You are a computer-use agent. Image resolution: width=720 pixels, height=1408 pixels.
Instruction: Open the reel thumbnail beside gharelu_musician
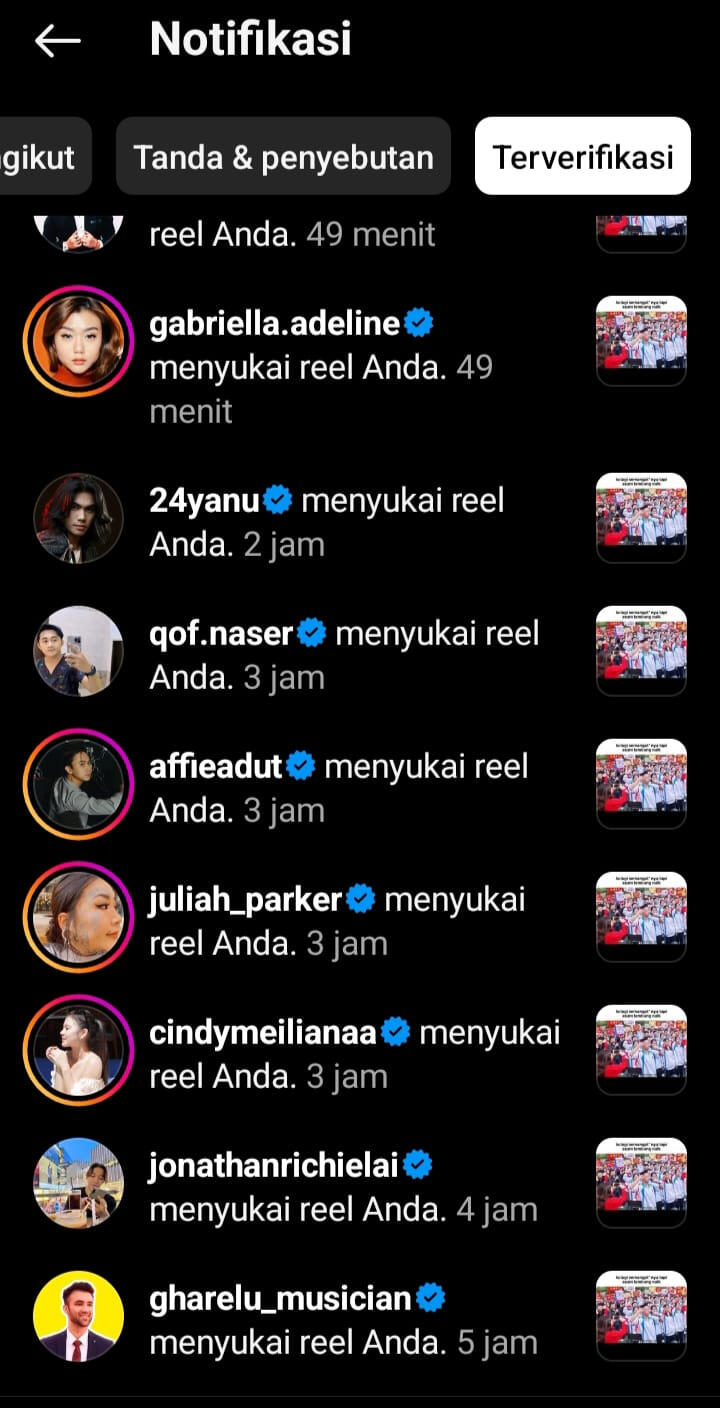pyautogui.click(x=641, y=1317)
